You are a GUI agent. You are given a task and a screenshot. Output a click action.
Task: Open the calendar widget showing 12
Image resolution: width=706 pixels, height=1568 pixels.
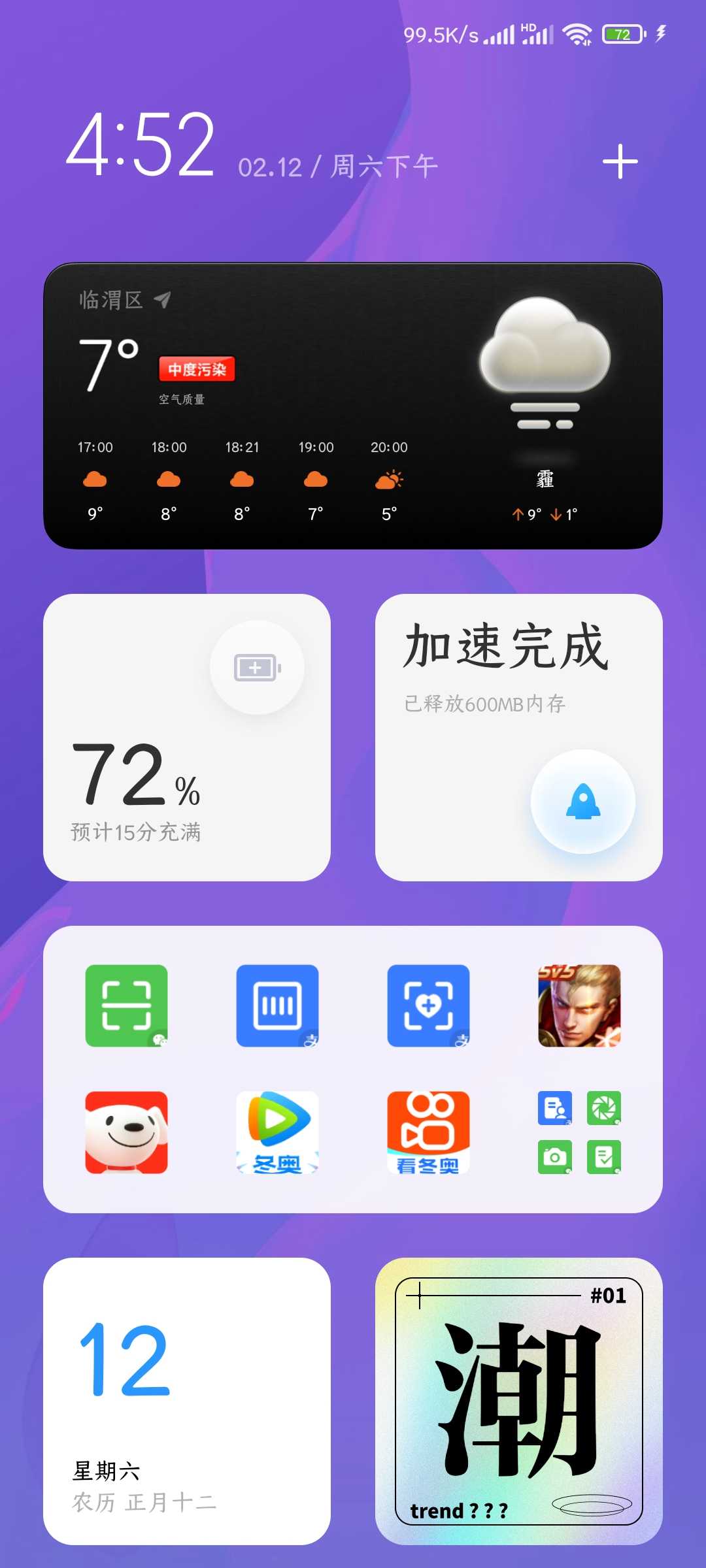tap(187, 1401)
